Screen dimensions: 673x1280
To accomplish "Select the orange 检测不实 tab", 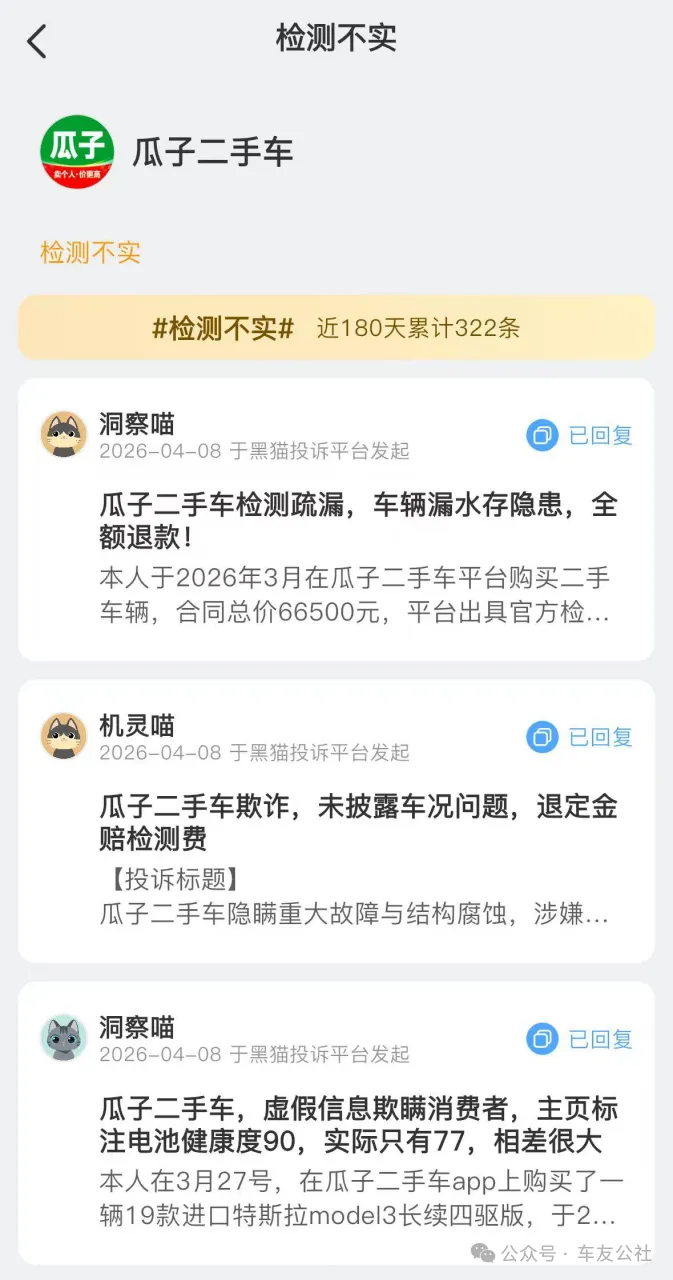I will pyautogui.click(x=90, y=252).
